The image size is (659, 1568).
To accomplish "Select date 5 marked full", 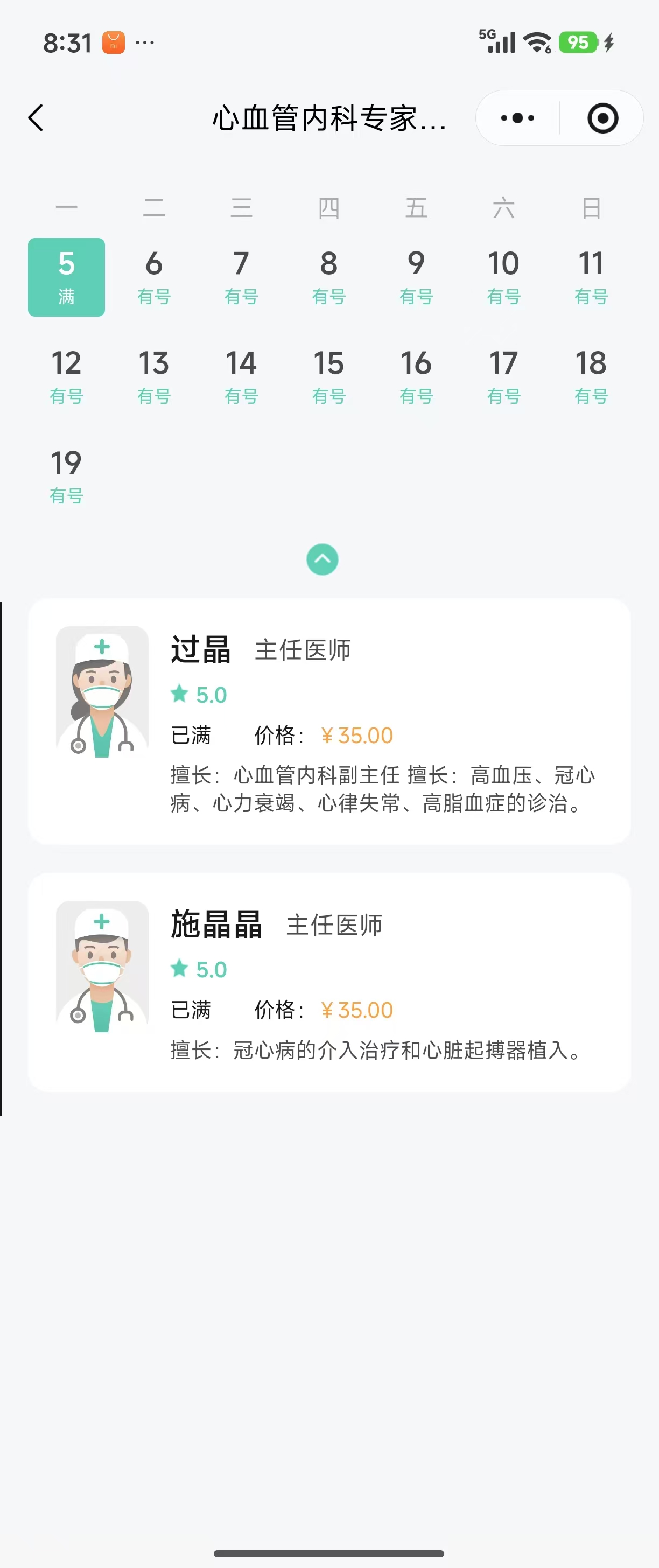I will point(66,277).
